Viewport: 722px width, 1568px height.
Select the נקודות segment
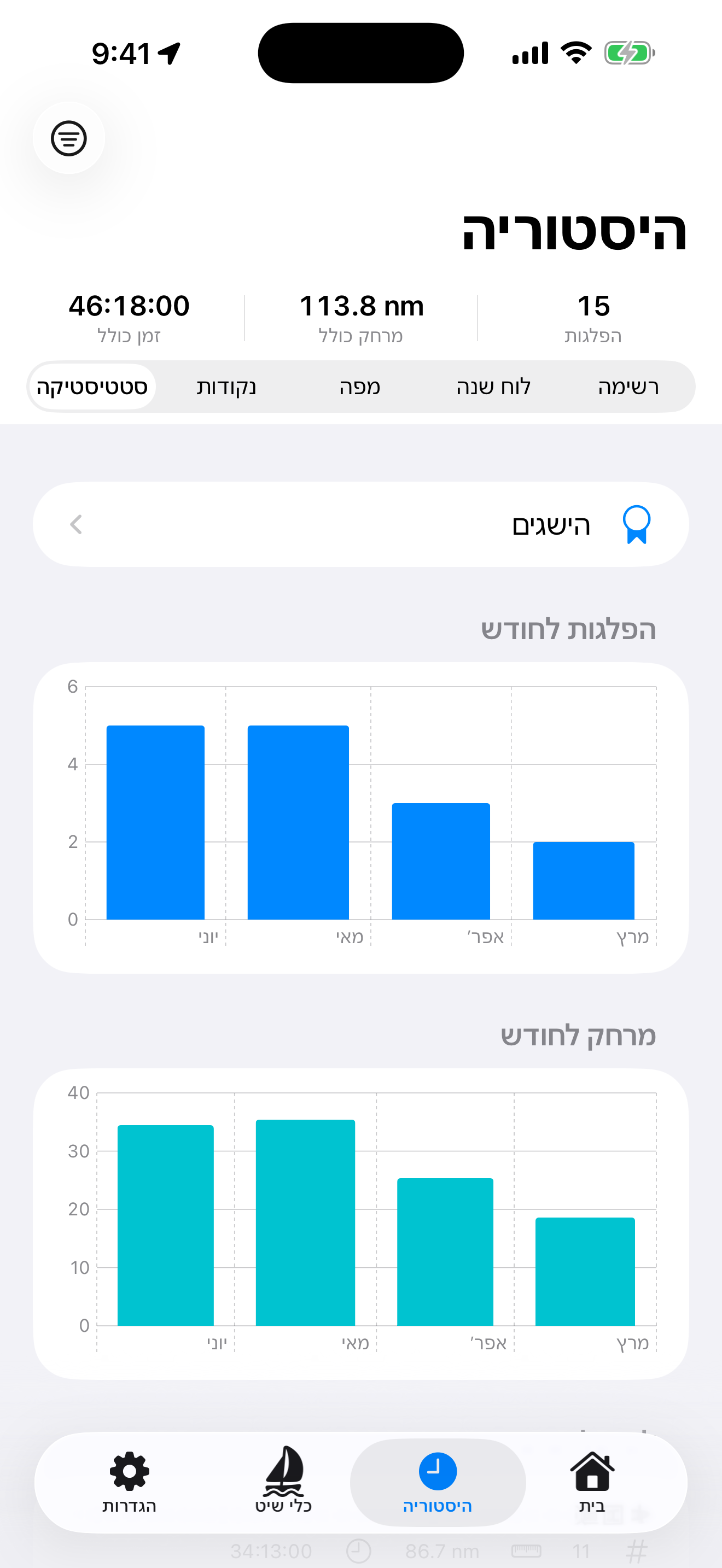click(x=226, y=387)
